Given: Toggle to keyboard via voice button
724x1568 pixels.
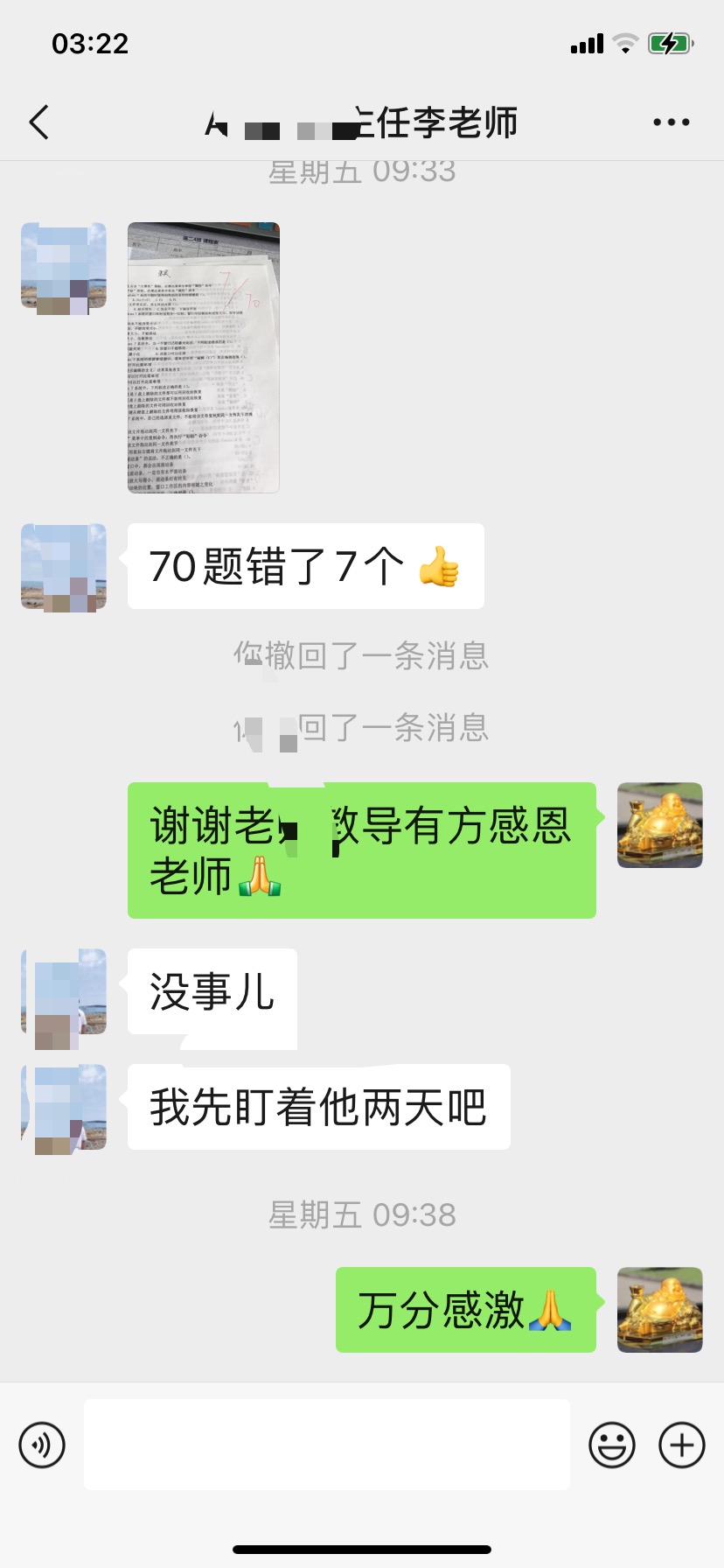Looking at the screenshot, I should click(41, 1445).
